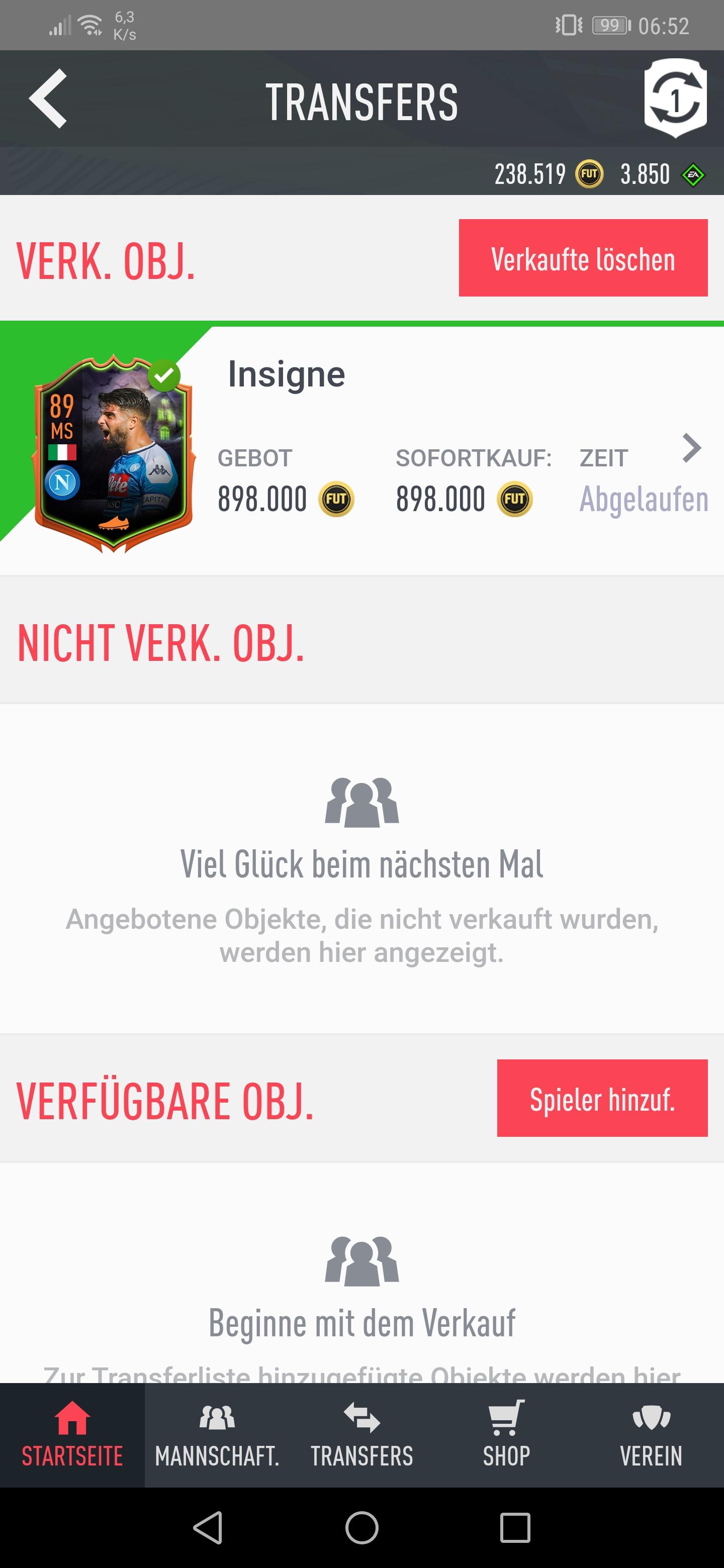Image resolution: width=724 pixels, height=1568 pixels.
Task: Open system recent apps
Action: (515, 1528)
